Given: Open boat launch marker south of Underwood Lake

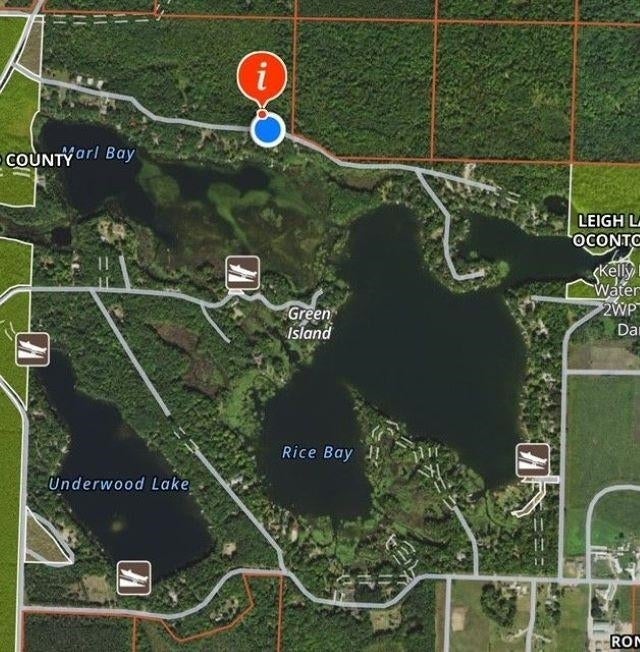Looking at the screenshot, I should coord(133,577).
